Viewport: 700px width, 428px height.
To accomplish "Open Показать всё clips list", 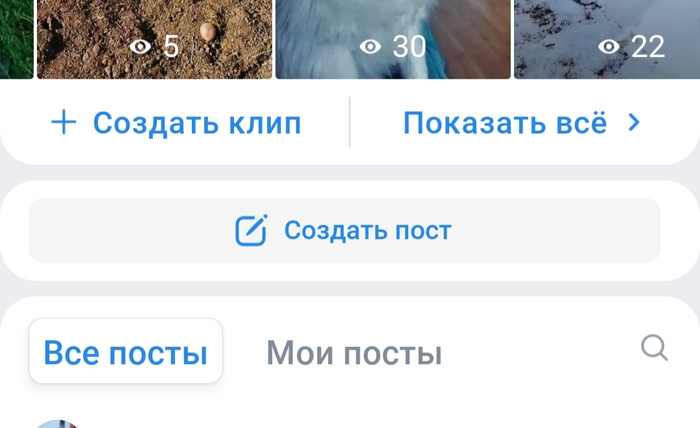I will coord(521,123).
